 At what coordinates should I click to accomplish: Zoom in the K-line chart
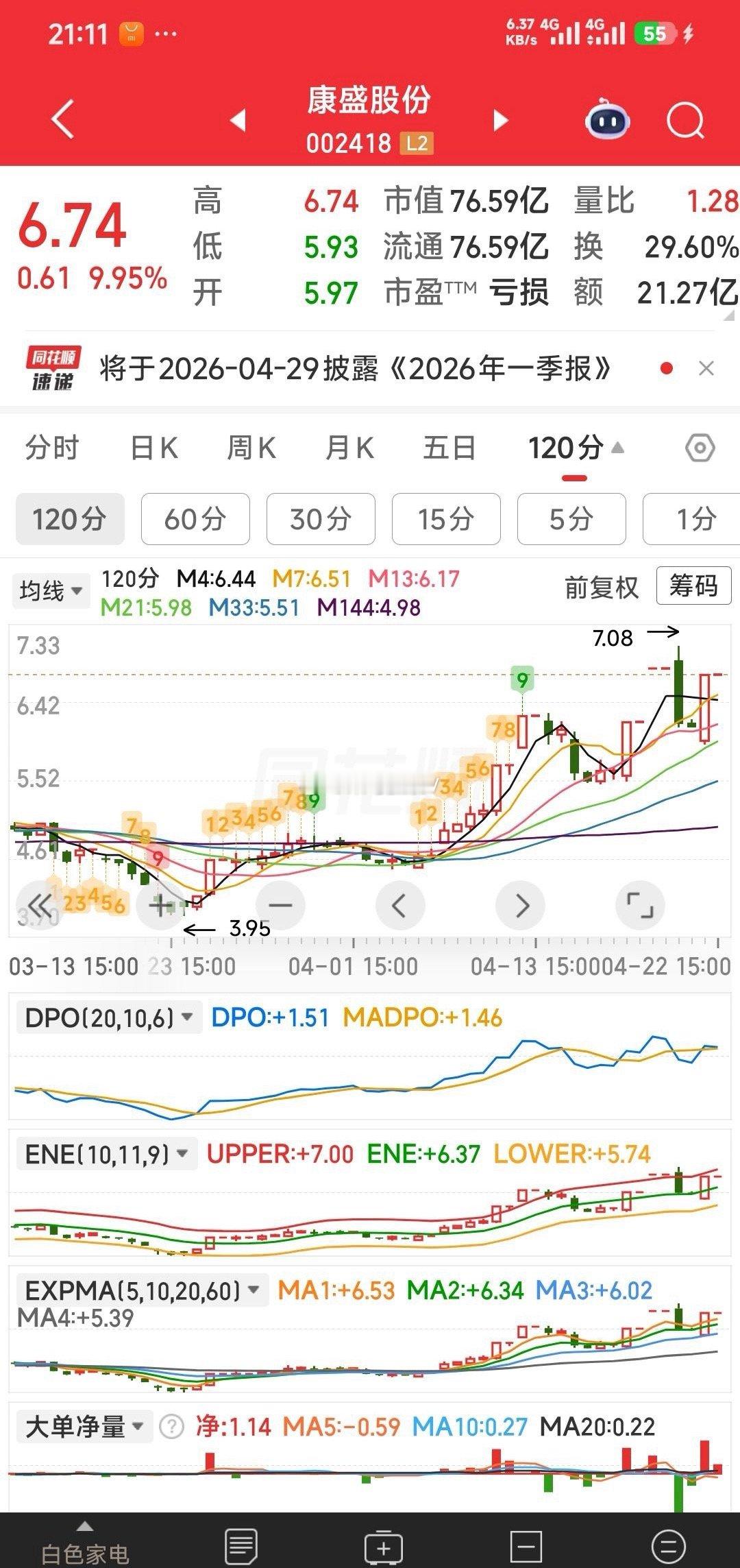162,906
